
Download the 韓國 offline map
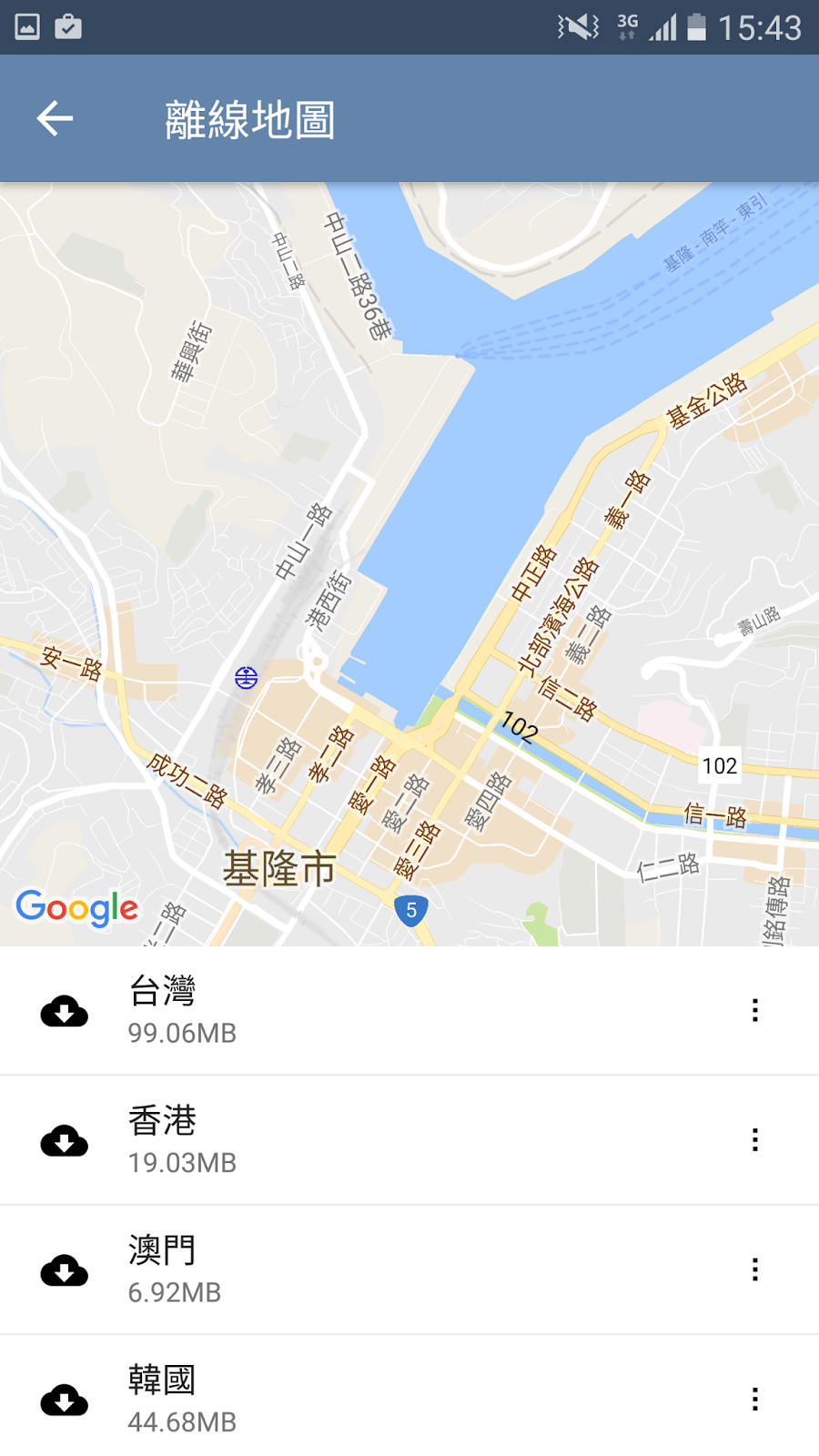65,1400
